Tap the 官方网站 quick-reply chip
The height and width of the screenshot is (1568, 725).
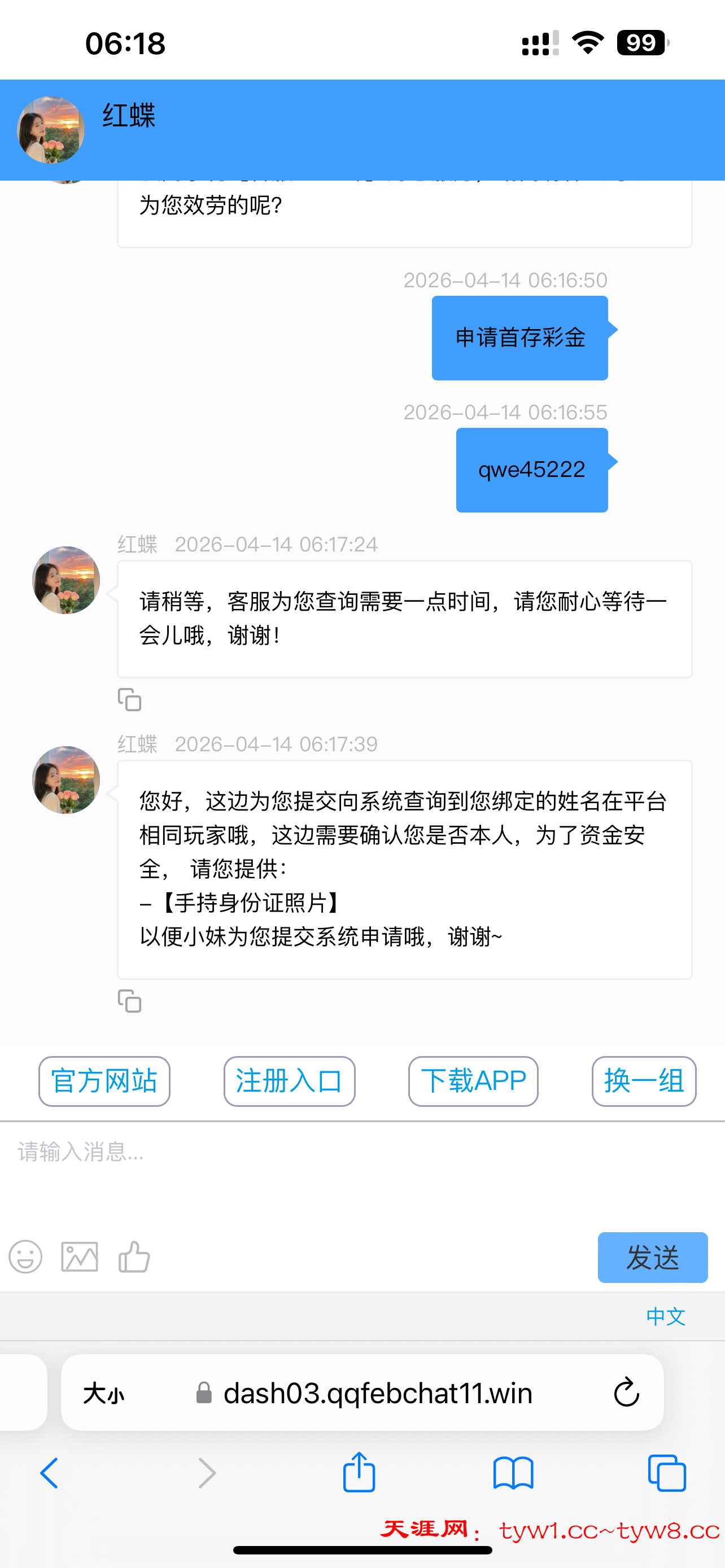[x=104, y=1081]
